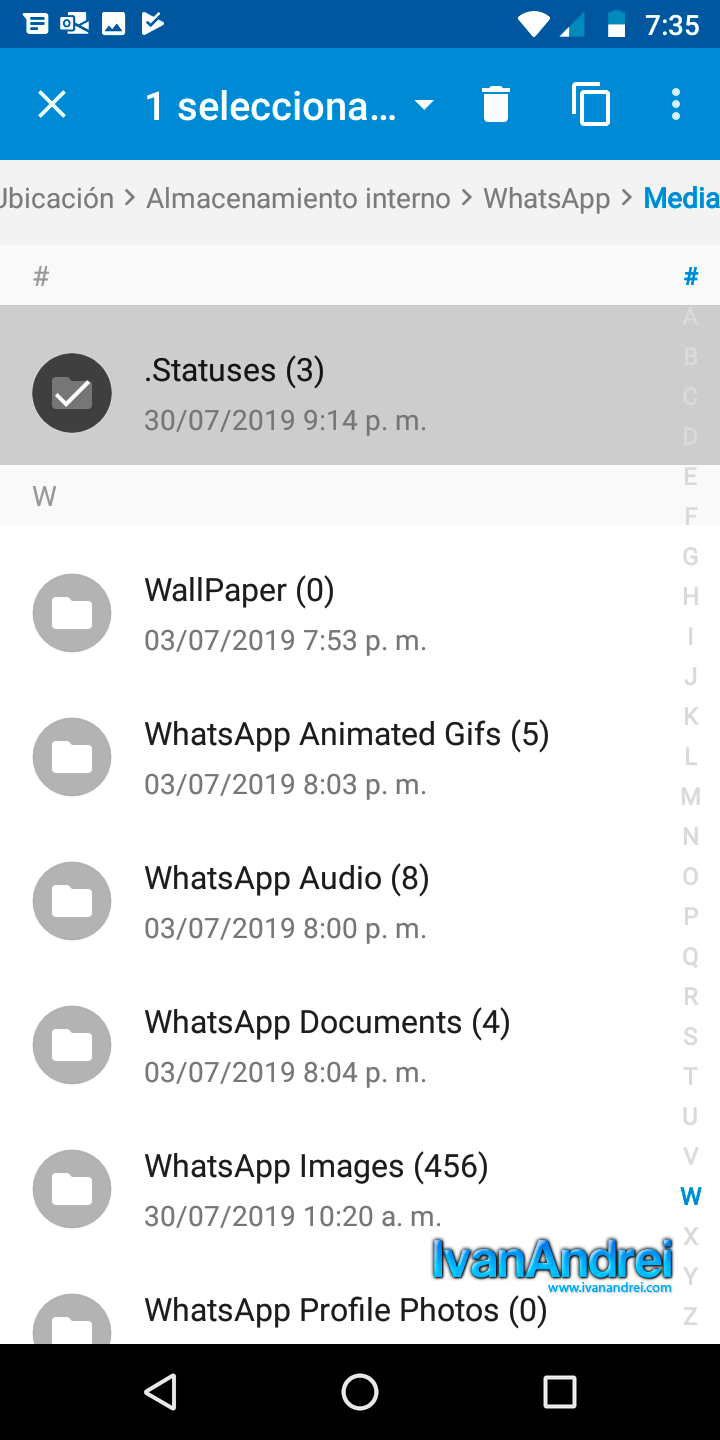The height and width of the screenshot is (1440, 720).
Task: Open the overflow menu
Action: point(676,104)
